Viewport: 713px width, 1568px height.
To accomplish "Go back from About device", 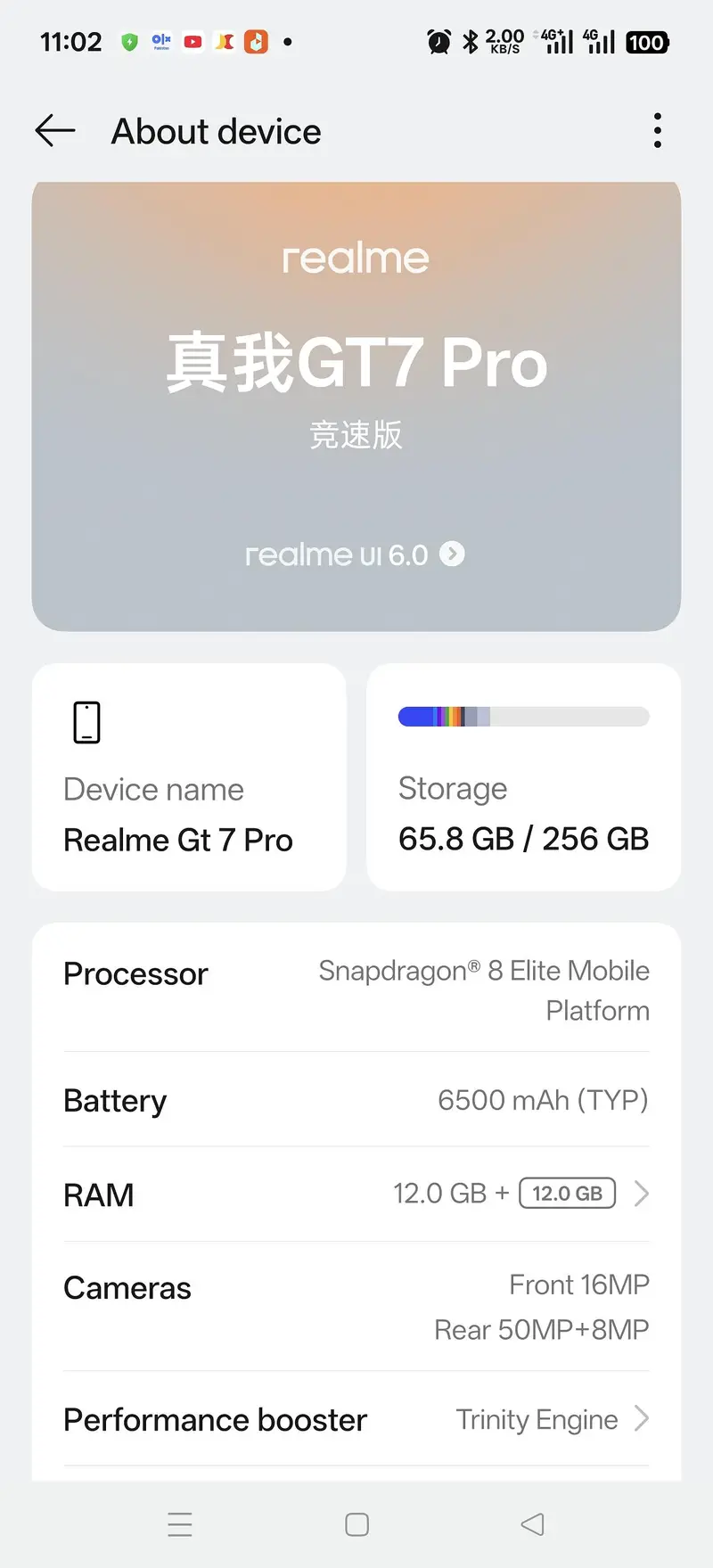I will (55, 131).
